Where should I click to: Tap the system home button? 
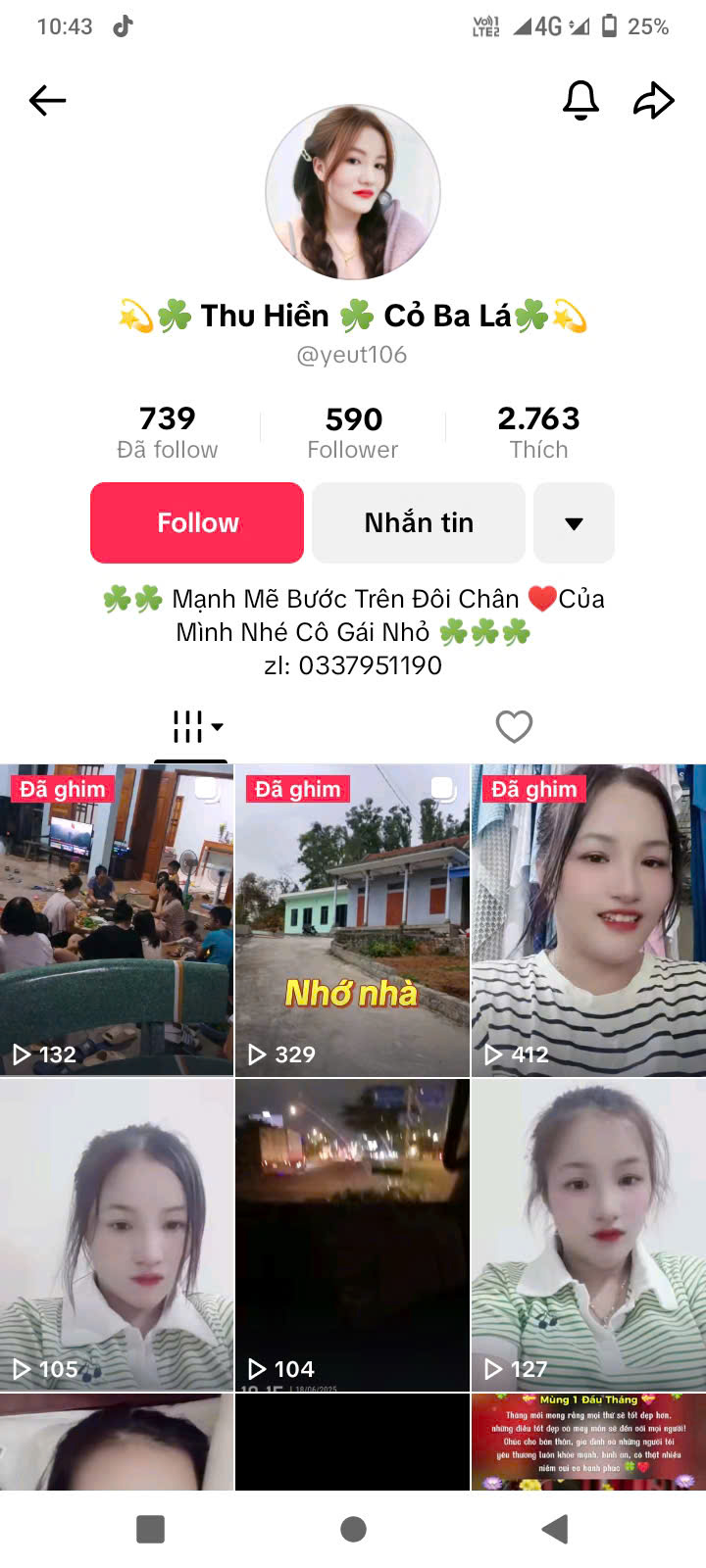pyautogui.click(x=353, y=1529)
